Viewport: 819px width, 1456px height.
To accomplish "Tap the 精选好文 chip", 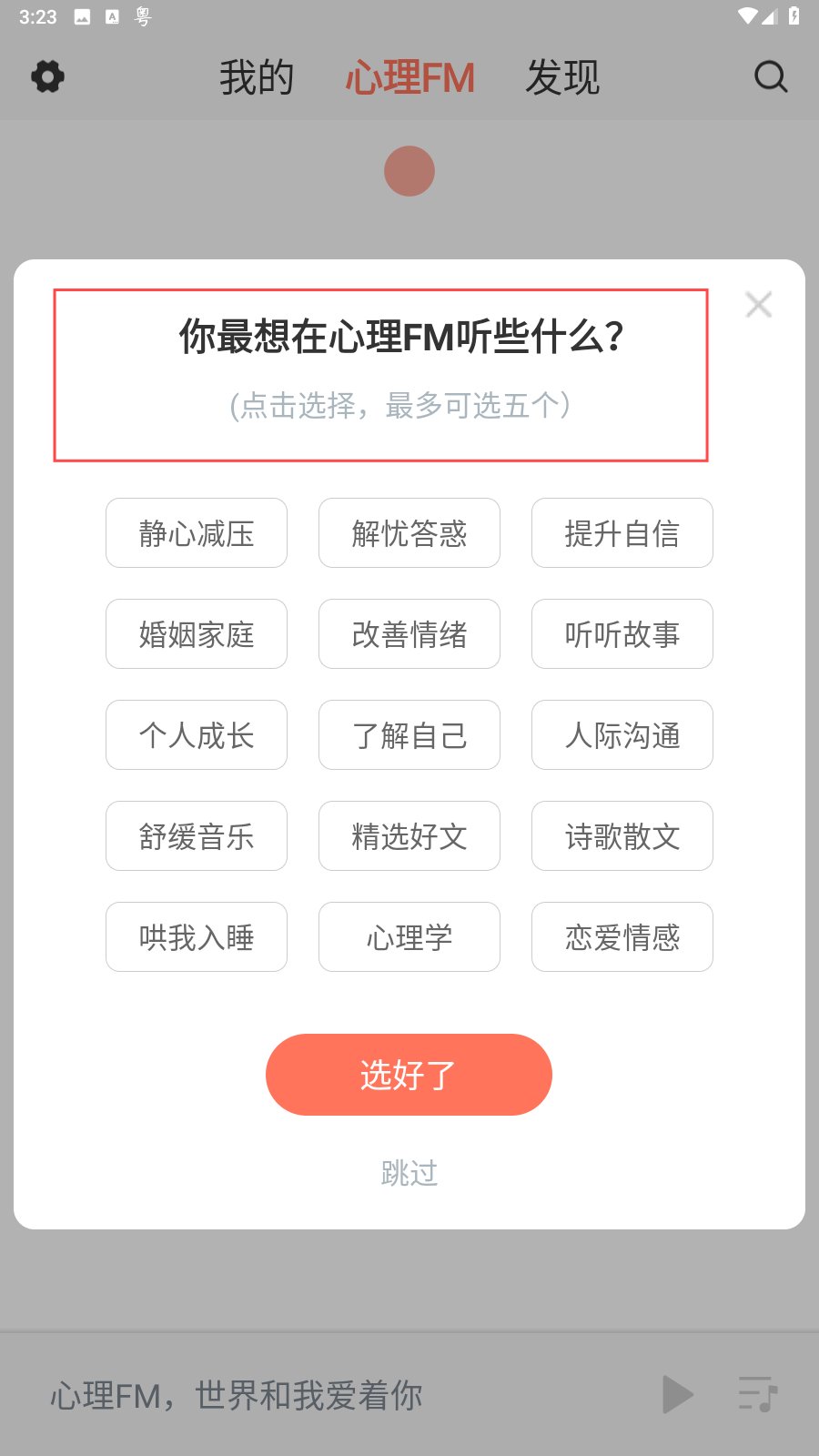I will (409, 836).
